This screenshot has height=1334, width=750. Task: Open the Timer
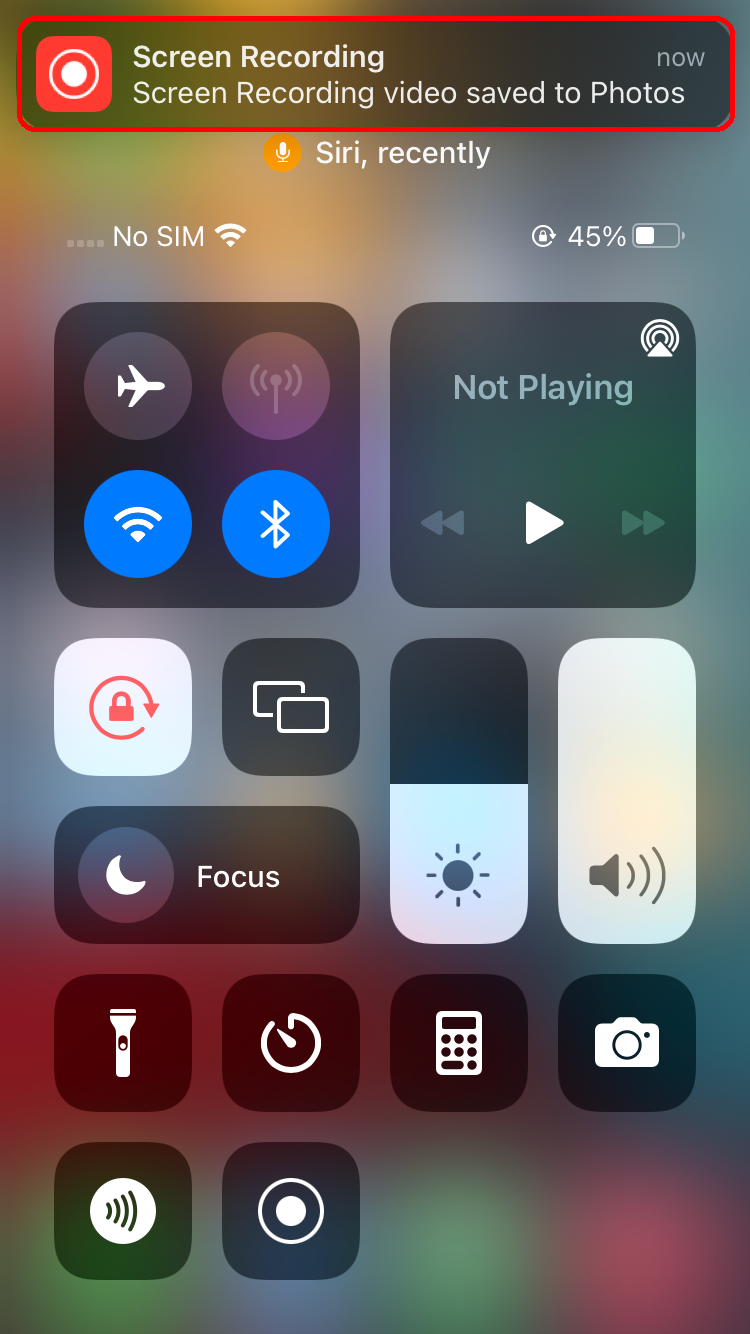pos(291,1043)
